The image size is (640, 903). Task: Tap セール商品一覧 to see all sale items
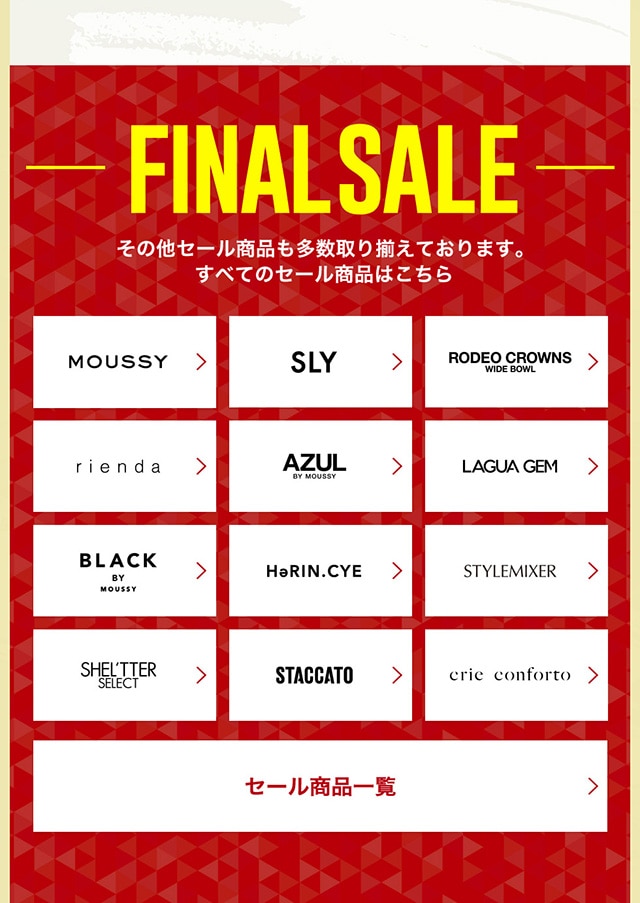(x=320, y=786)
